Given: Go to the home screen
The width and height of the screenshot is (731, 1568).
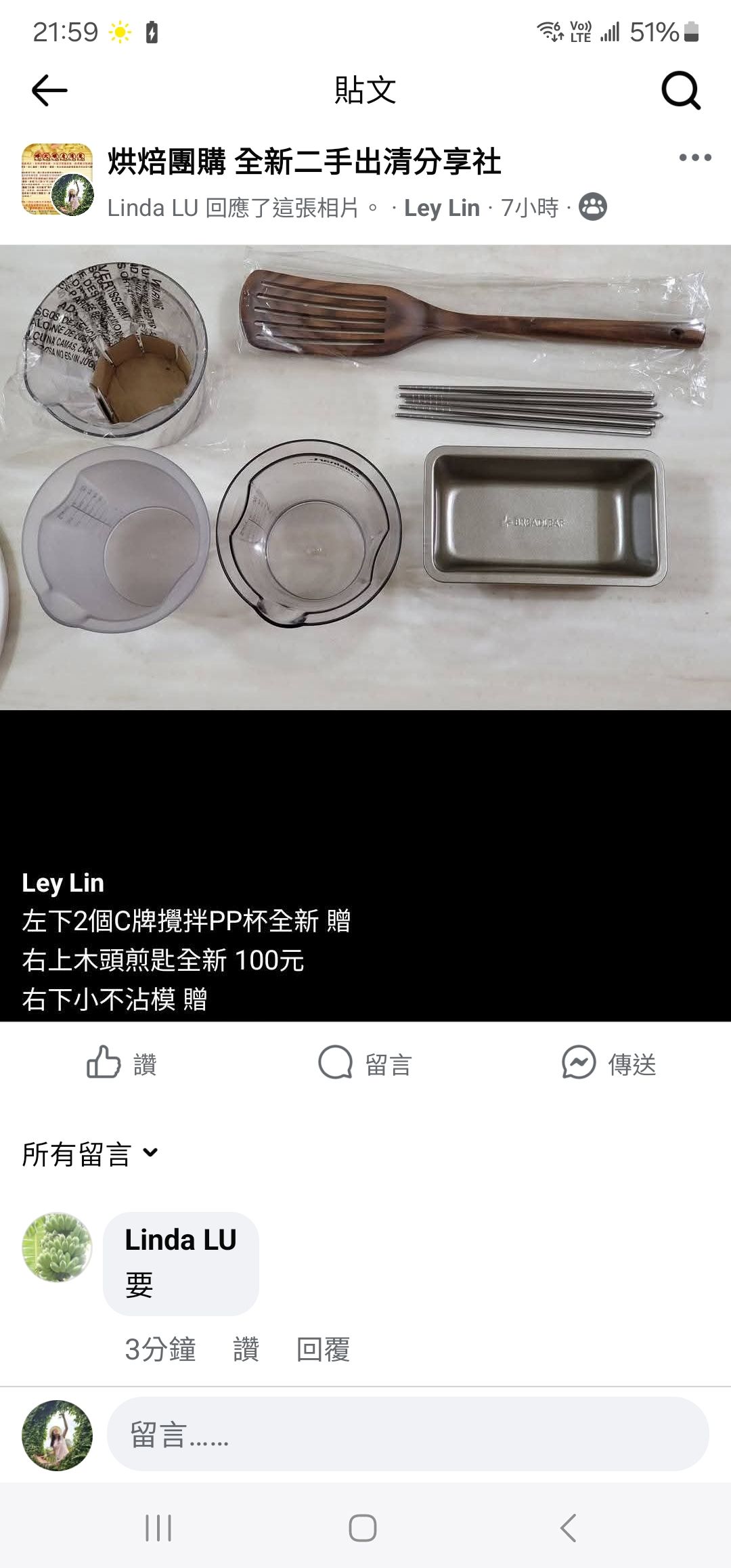Looking at the screenshot, I should pyautogui.click(x=363, y=1528).
